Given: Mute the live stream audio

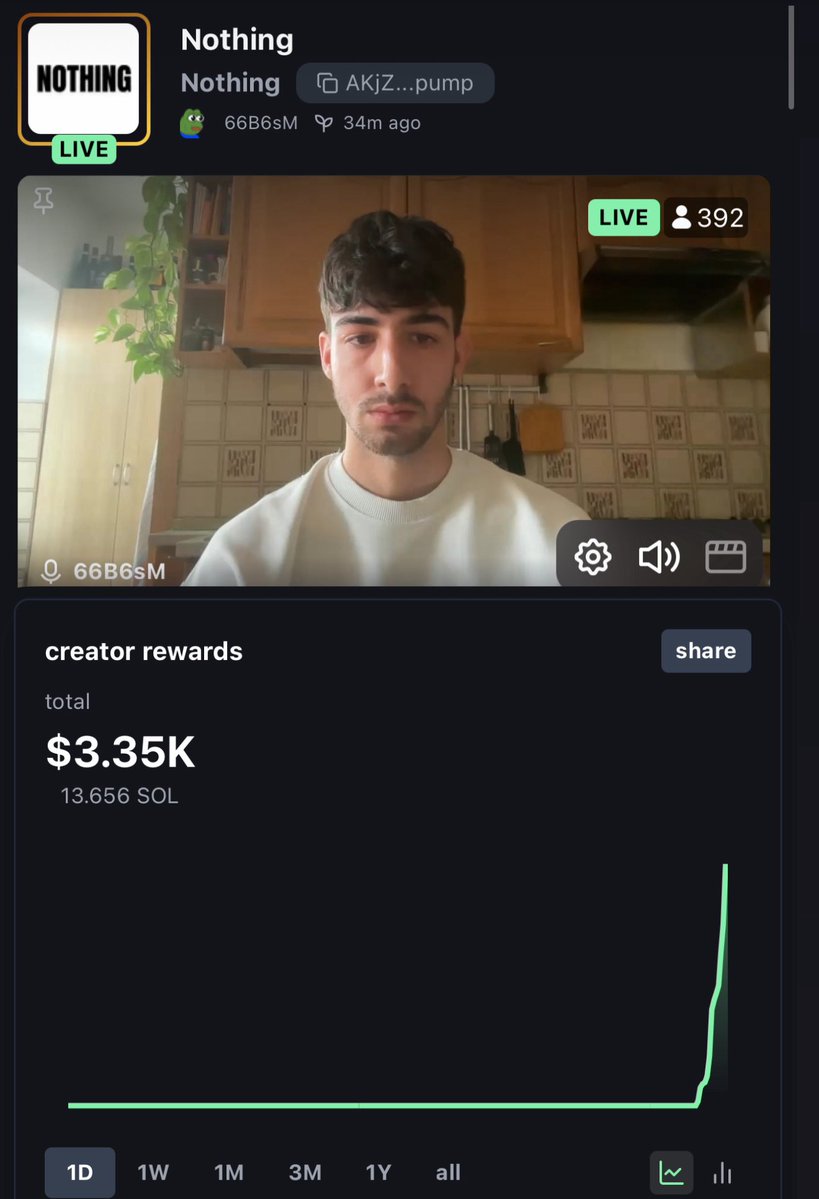Looking at the screenshot, I should click(x=659, y=557).
